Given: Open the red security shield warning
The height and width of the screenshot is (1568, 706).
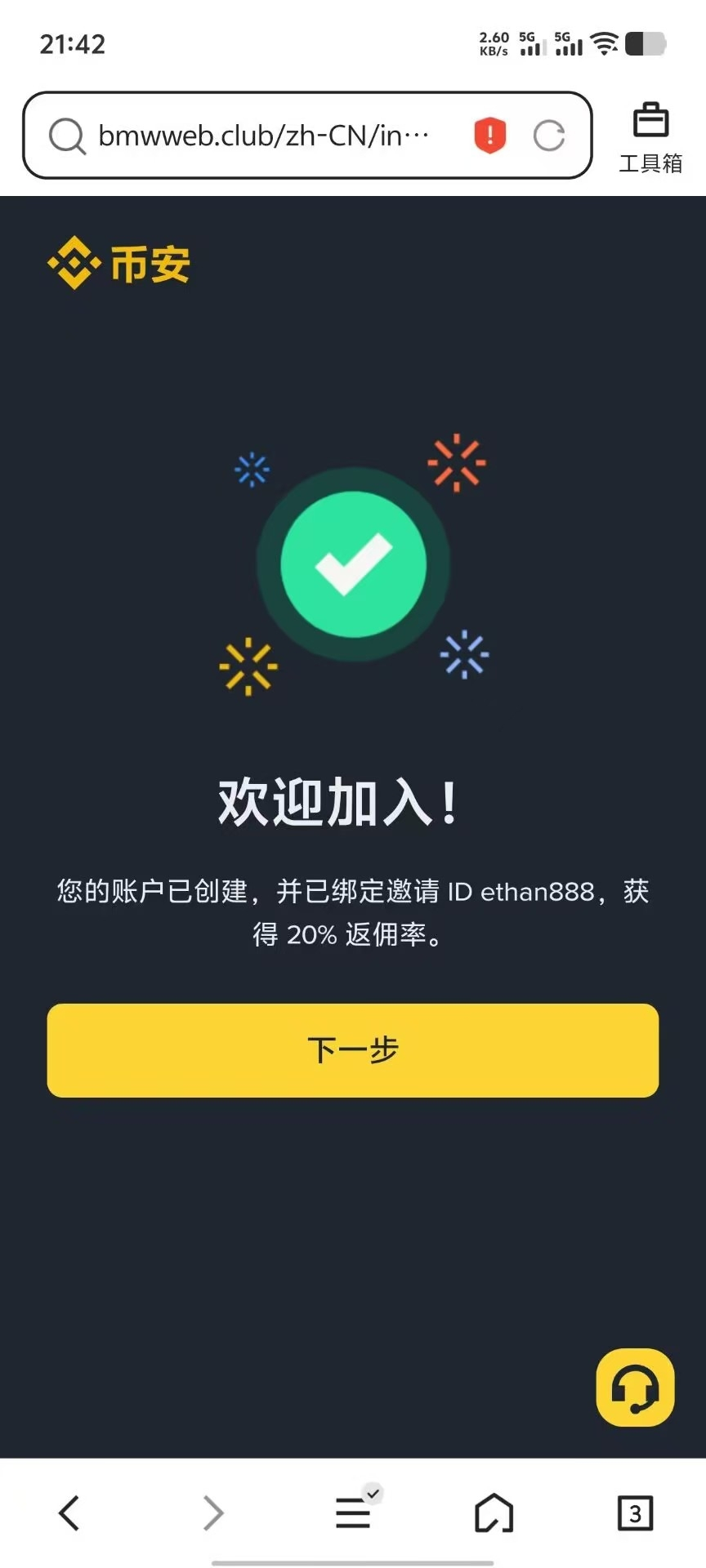Looking at the screenshot, I should pos(490,136).
